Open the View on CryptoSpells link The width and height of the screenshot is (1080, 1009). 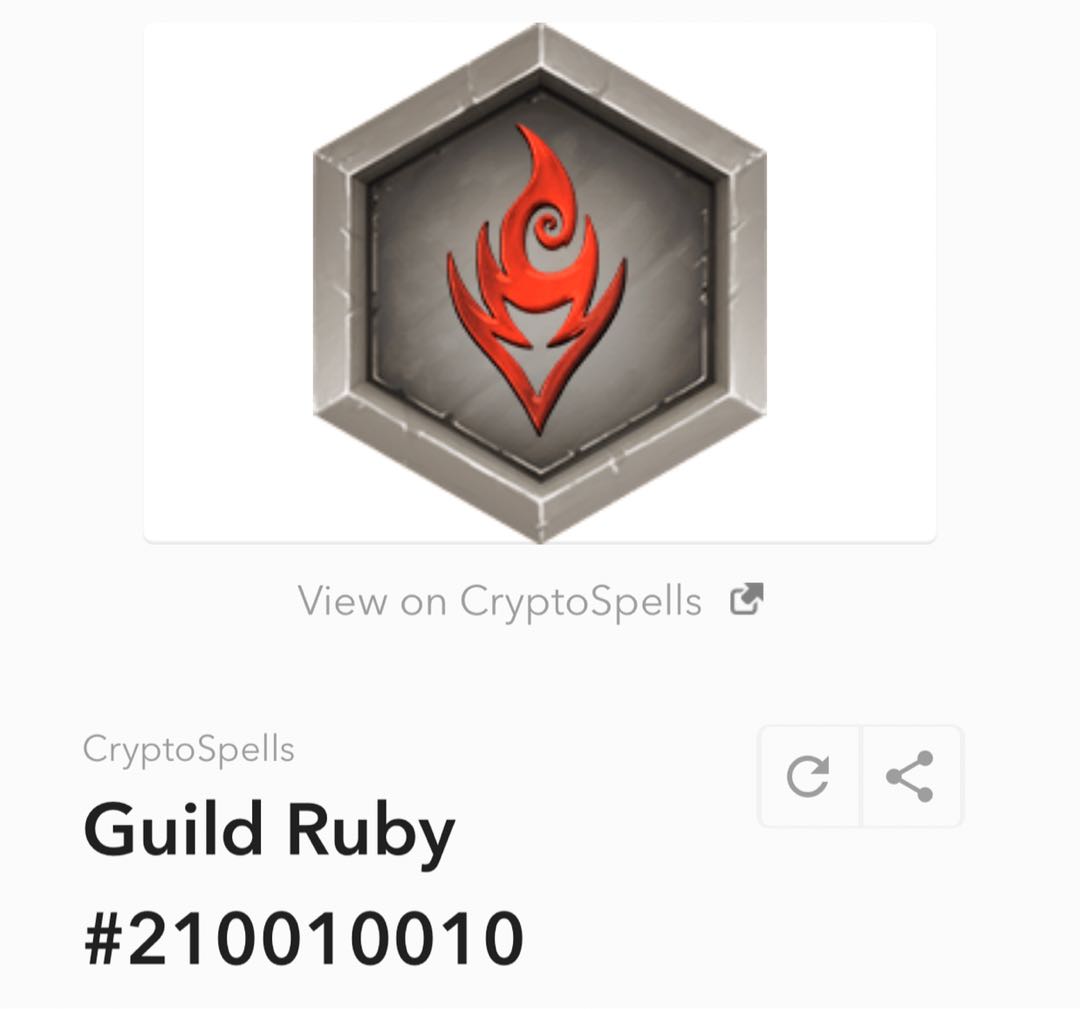(530, 601)
